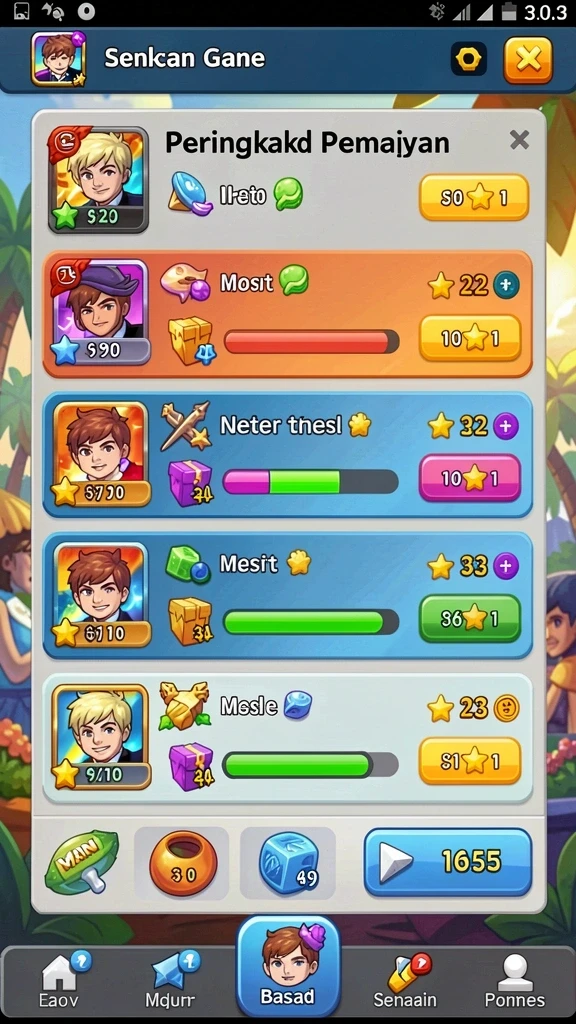576x1024 pixels.
Task: Open the Eaov home tab
Action: [x=62, y=982]
